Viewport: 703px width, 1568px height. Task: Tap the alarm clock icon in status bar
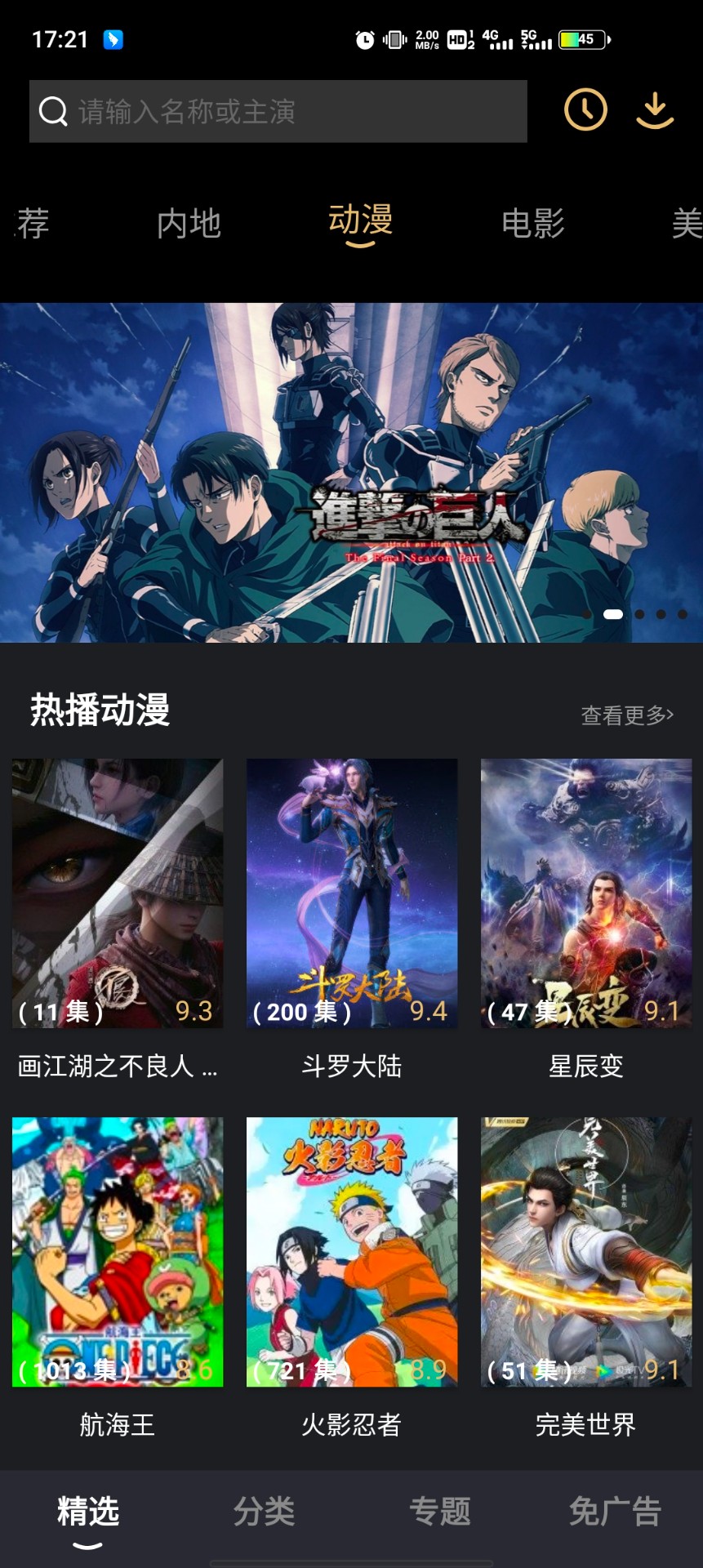coord(363,38)
